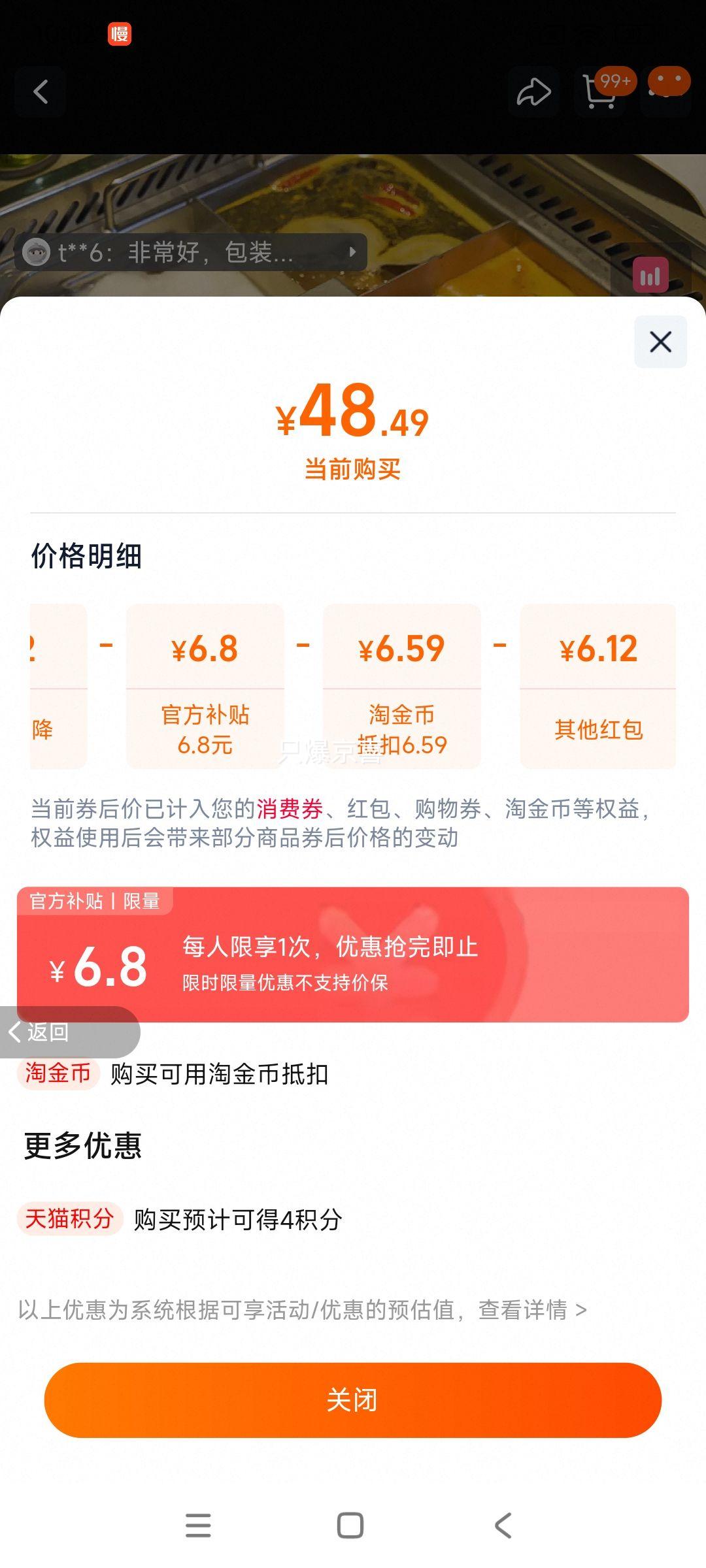
Task: Open the red chart icon on image
Action: (x=650, y=275)
